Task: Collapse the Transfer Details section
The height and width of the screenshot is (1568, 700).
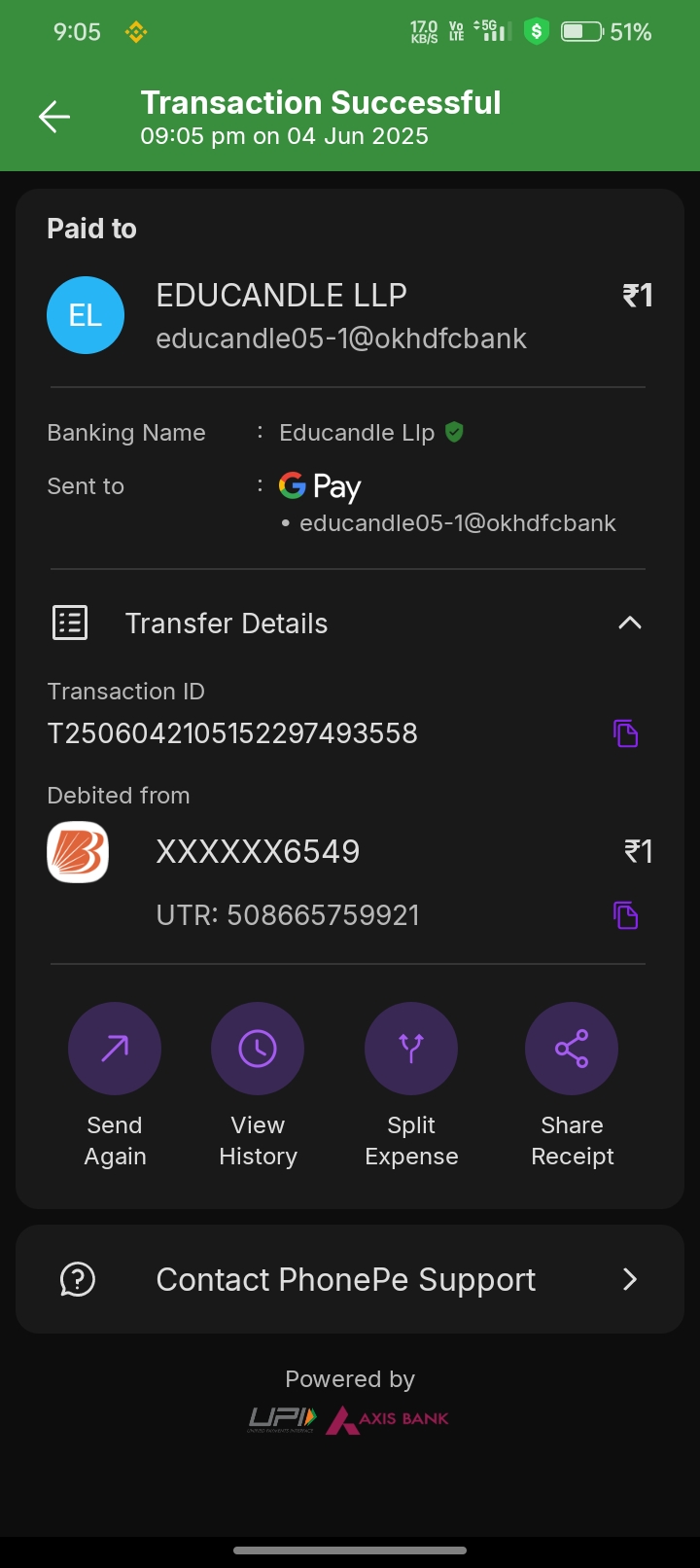Action: 629,623
